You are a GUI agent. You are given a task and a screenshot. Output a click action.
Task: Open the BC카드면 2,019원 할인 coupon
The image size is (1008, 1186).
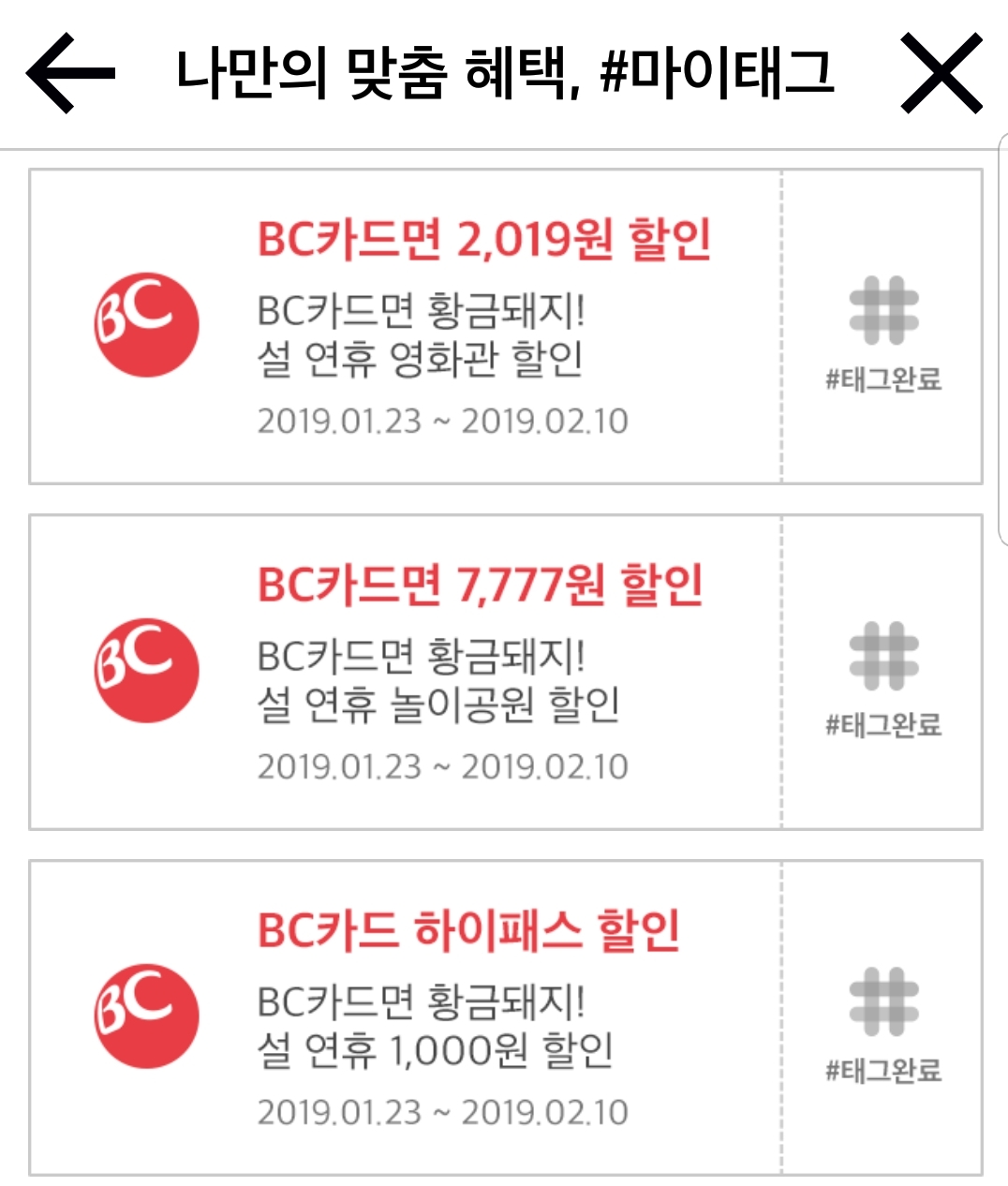coord(440,325)
